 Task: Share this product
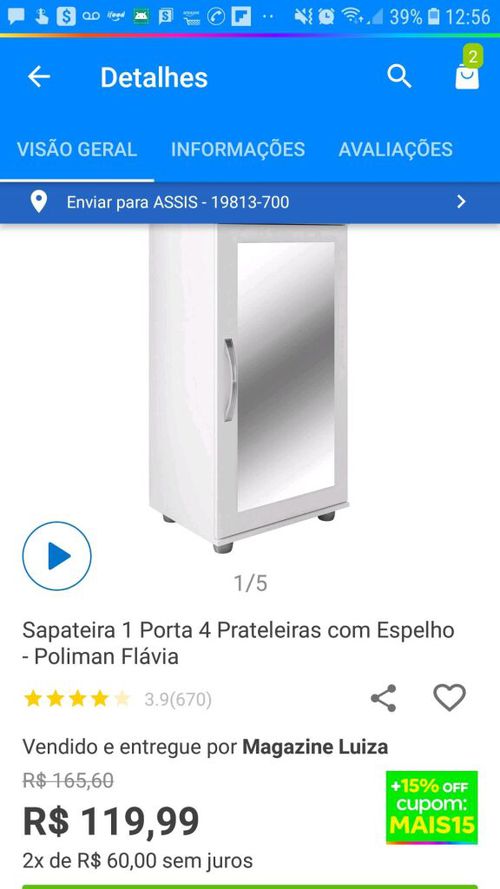(384, 698)
